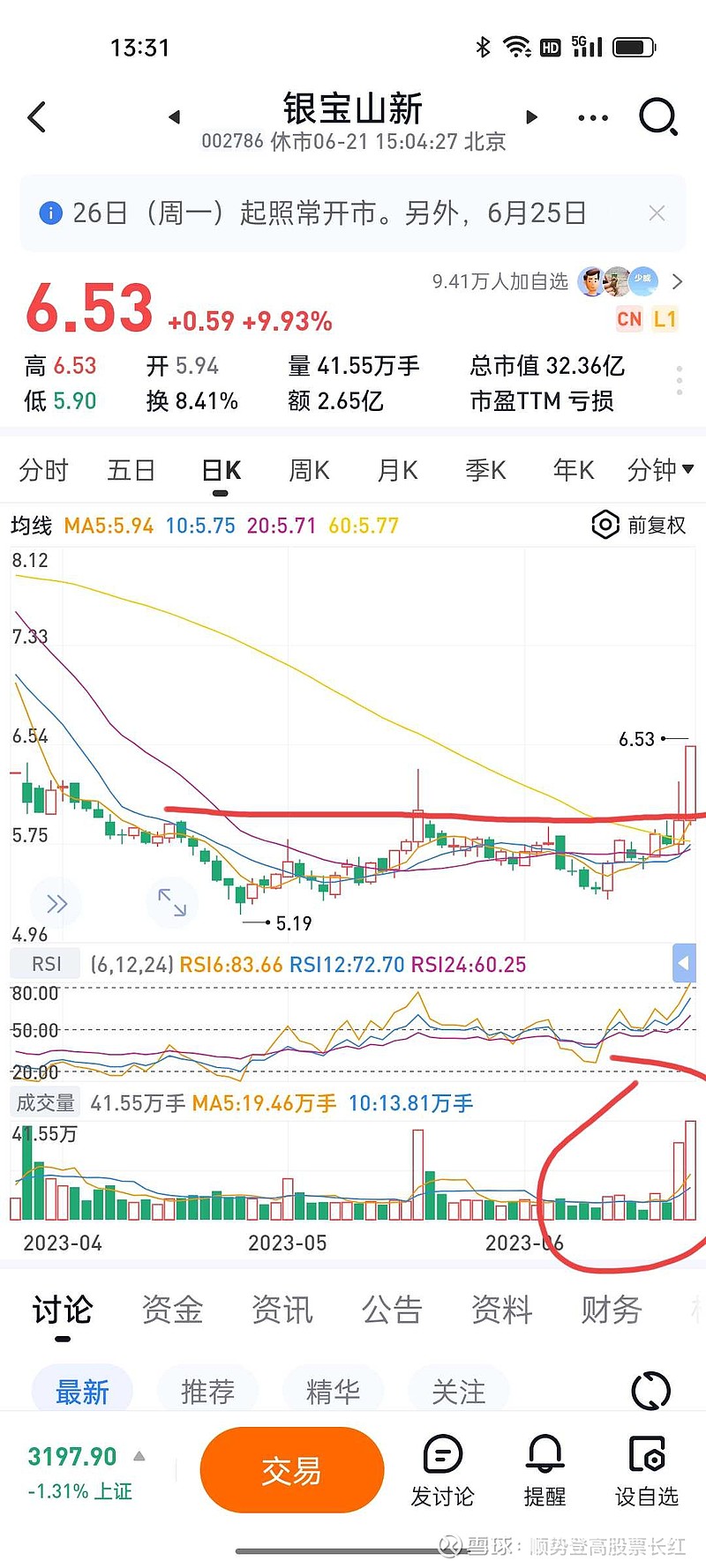Image resolution: width=706 pixels, height=1568 pixels.
Task: Open the search magnifier icon
Action: [658, 116]
